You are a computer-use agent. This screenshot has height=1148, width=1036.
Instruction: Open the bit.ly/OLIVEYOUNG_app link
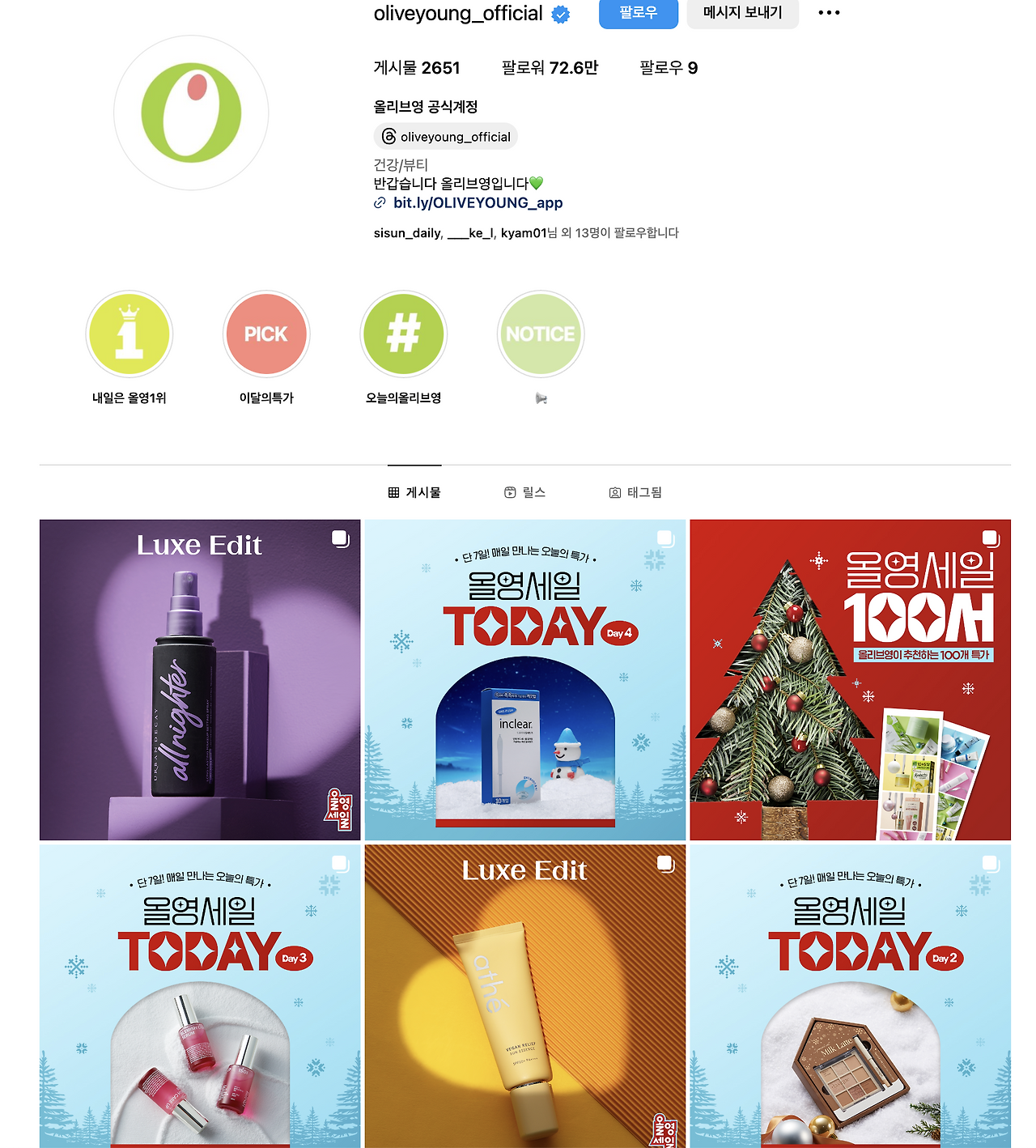click(x=478, y=202)
